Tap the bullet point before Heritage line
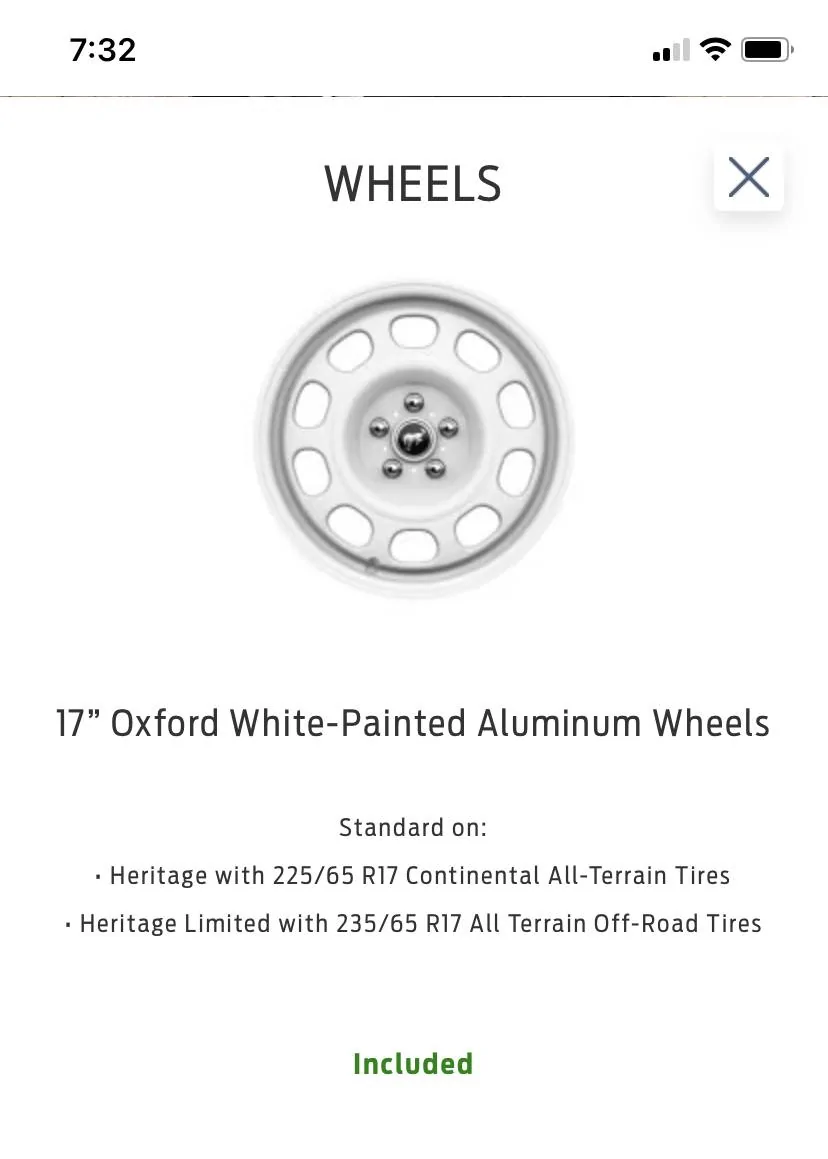Image resolution: width=828 pixels, height=1159 pixels. tap(97, 876)
